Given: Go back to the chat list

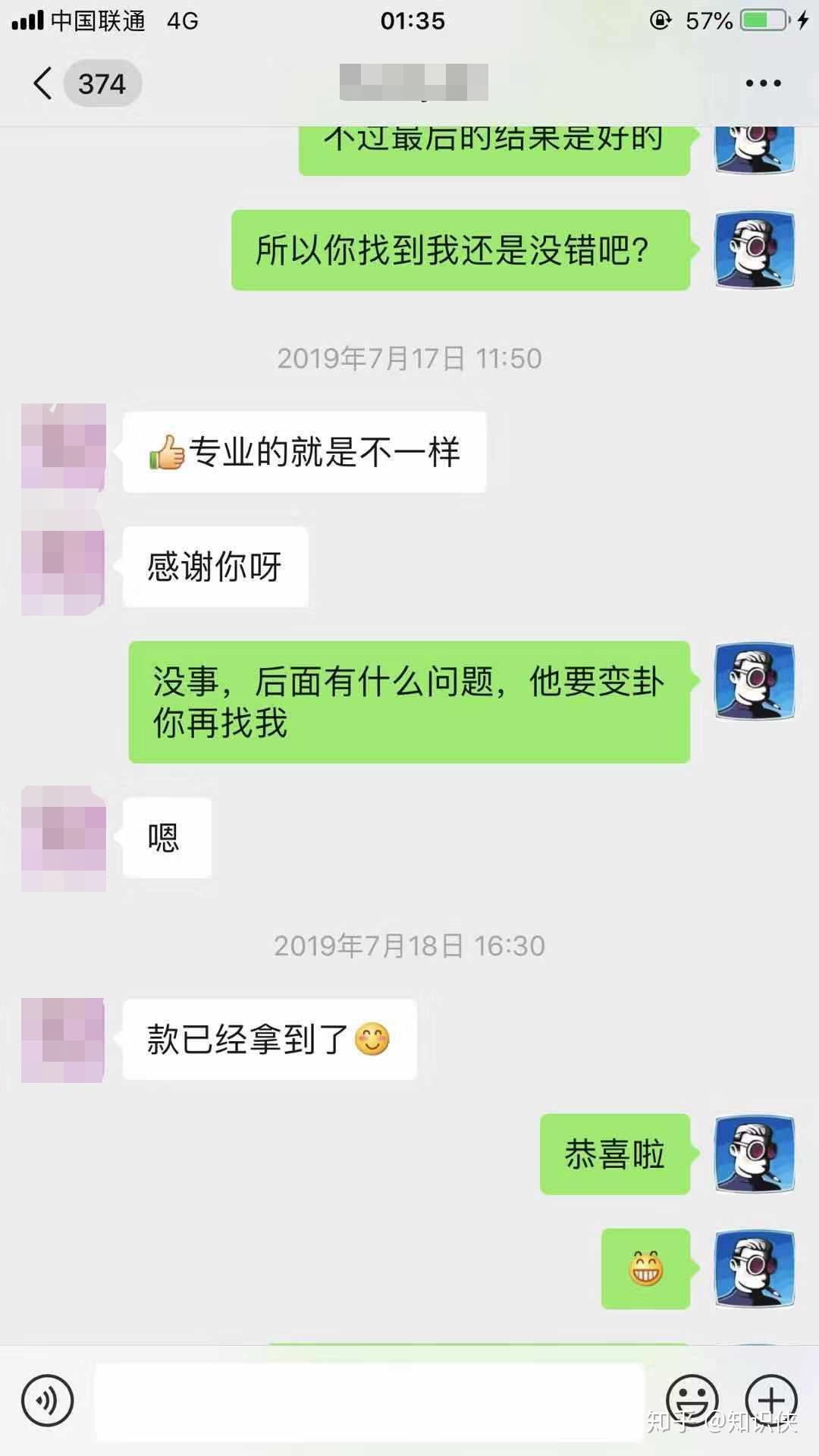Looking at the screenshot, I should 44,83.
